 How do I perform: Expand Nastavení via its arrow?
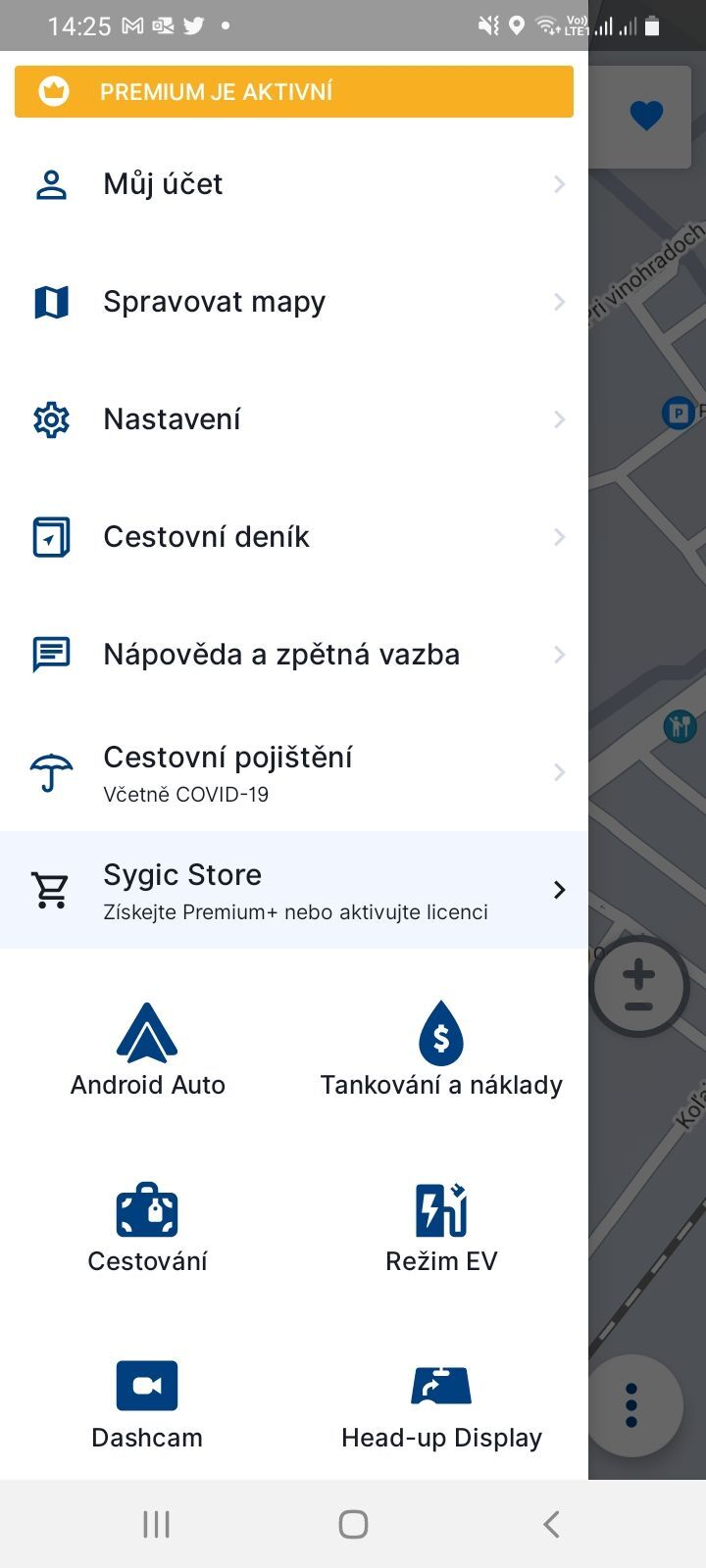[559, 418]
